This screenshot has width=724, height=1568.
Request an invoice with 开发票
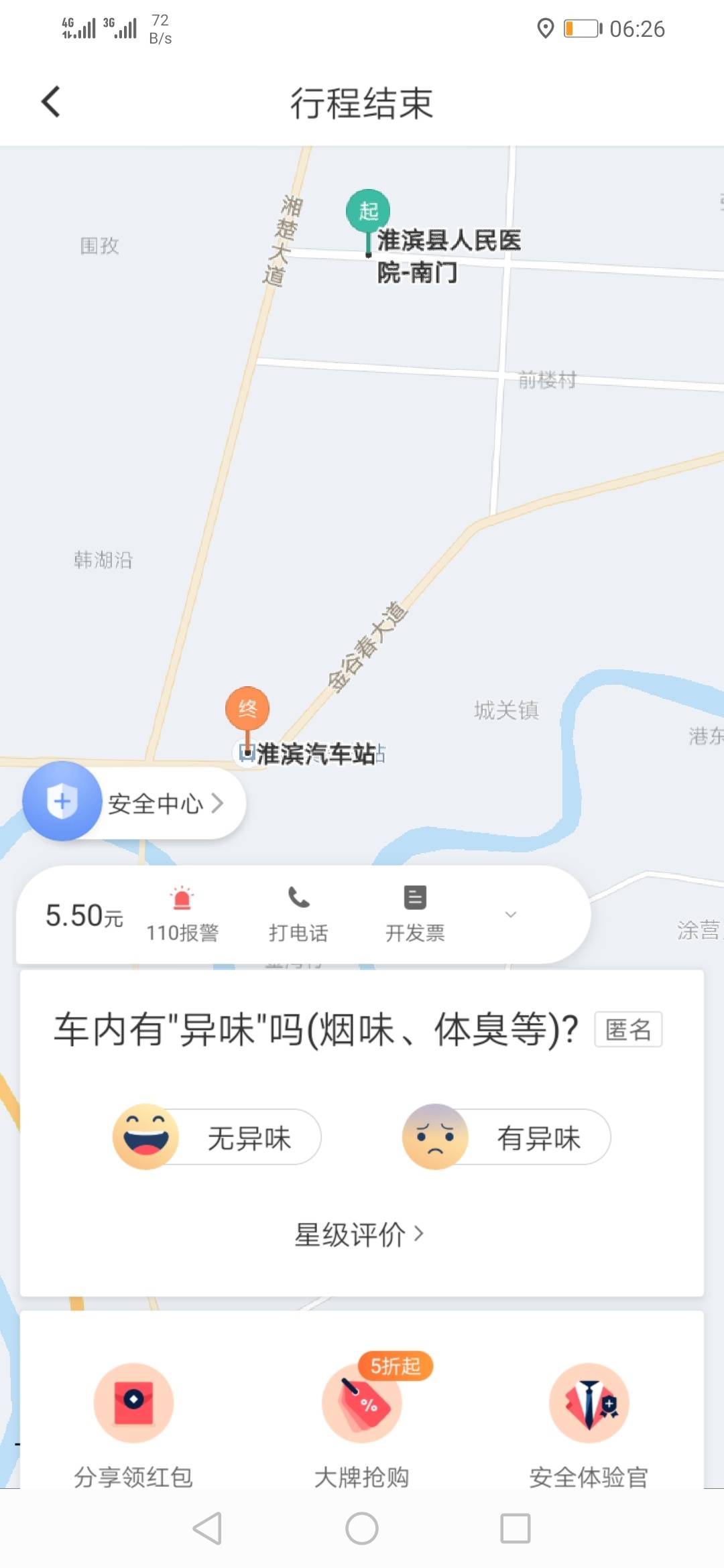point(415,915)
